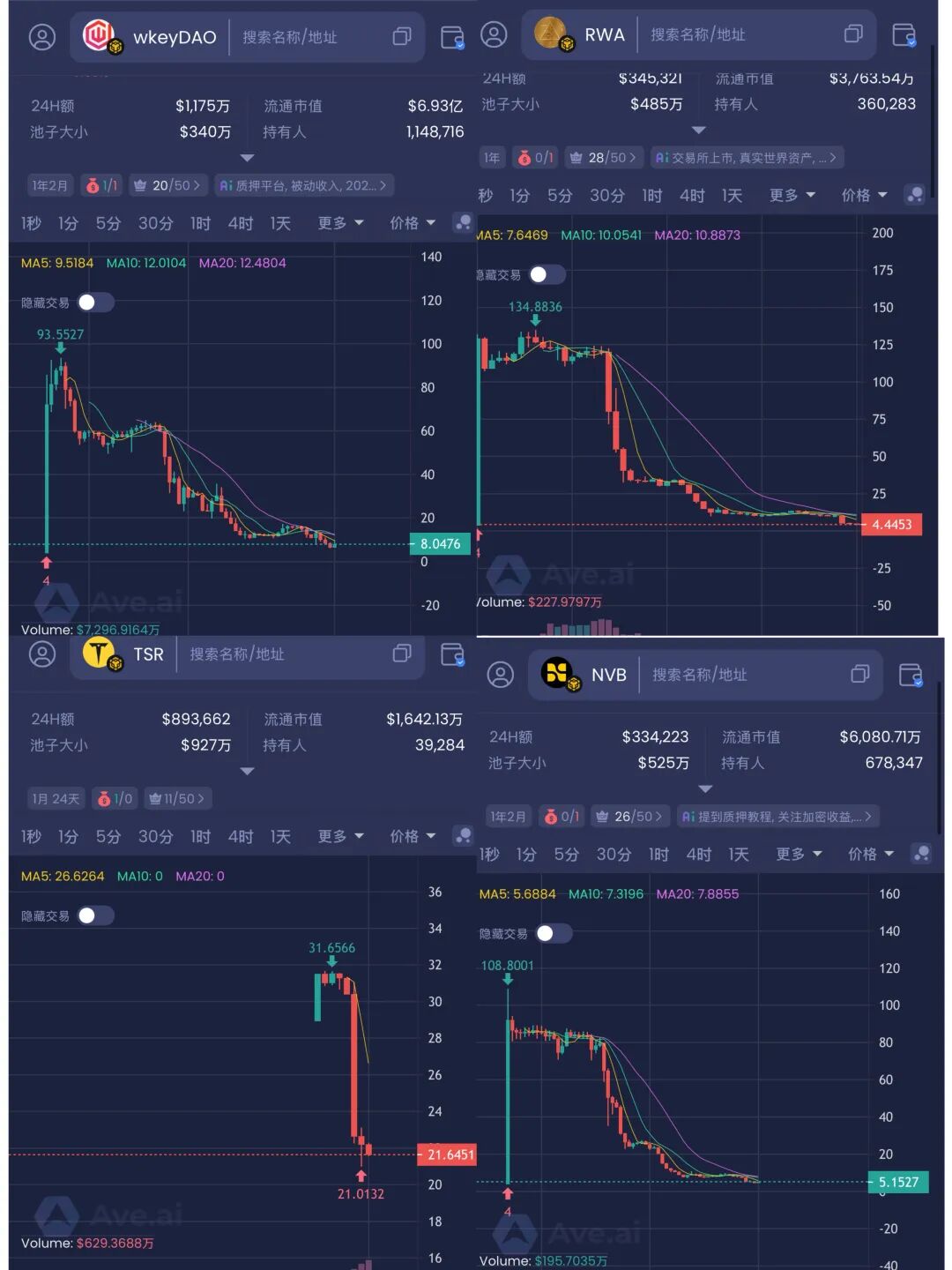Copy the NVB address using the copy icon

pos(859,675)
